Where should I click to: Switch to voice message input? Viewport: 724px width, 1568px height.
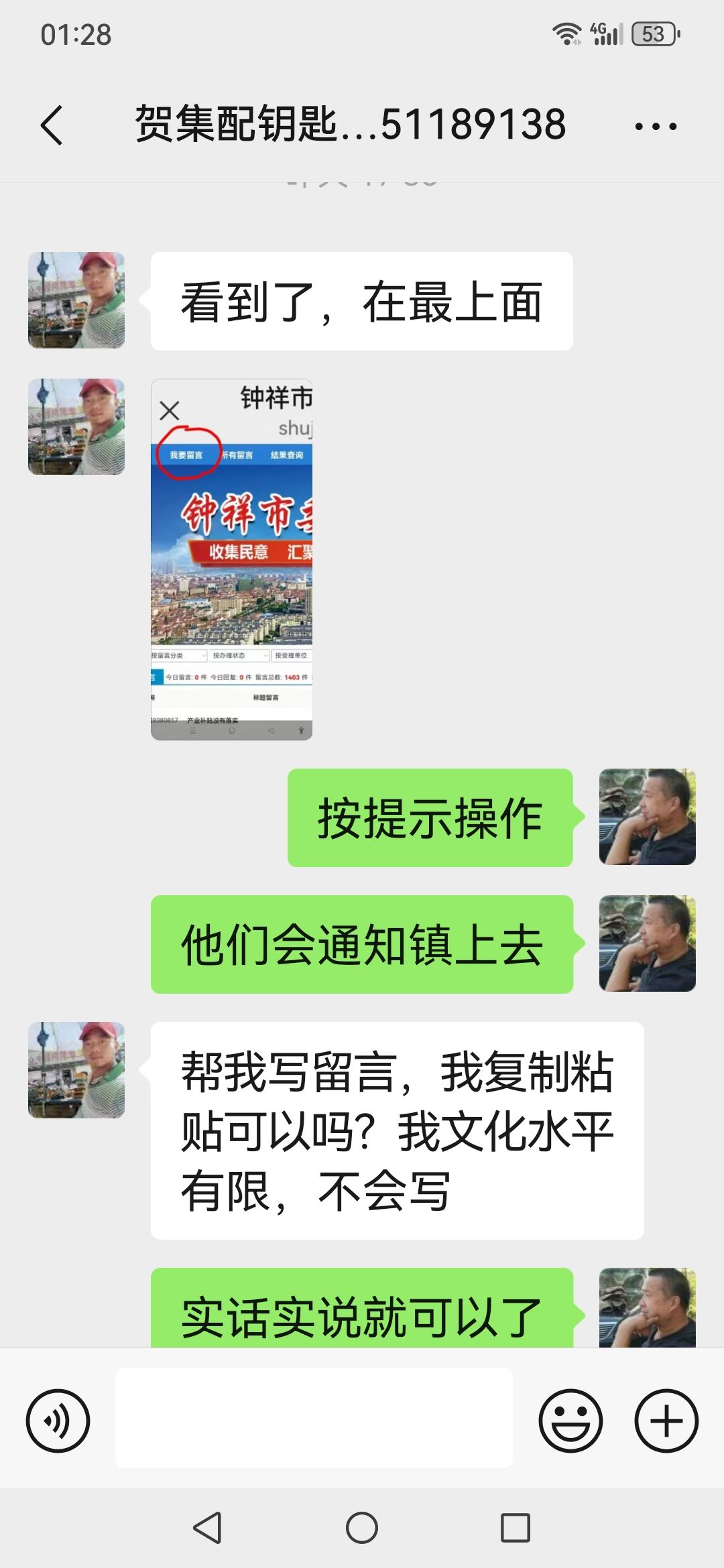coord(58,1421)
